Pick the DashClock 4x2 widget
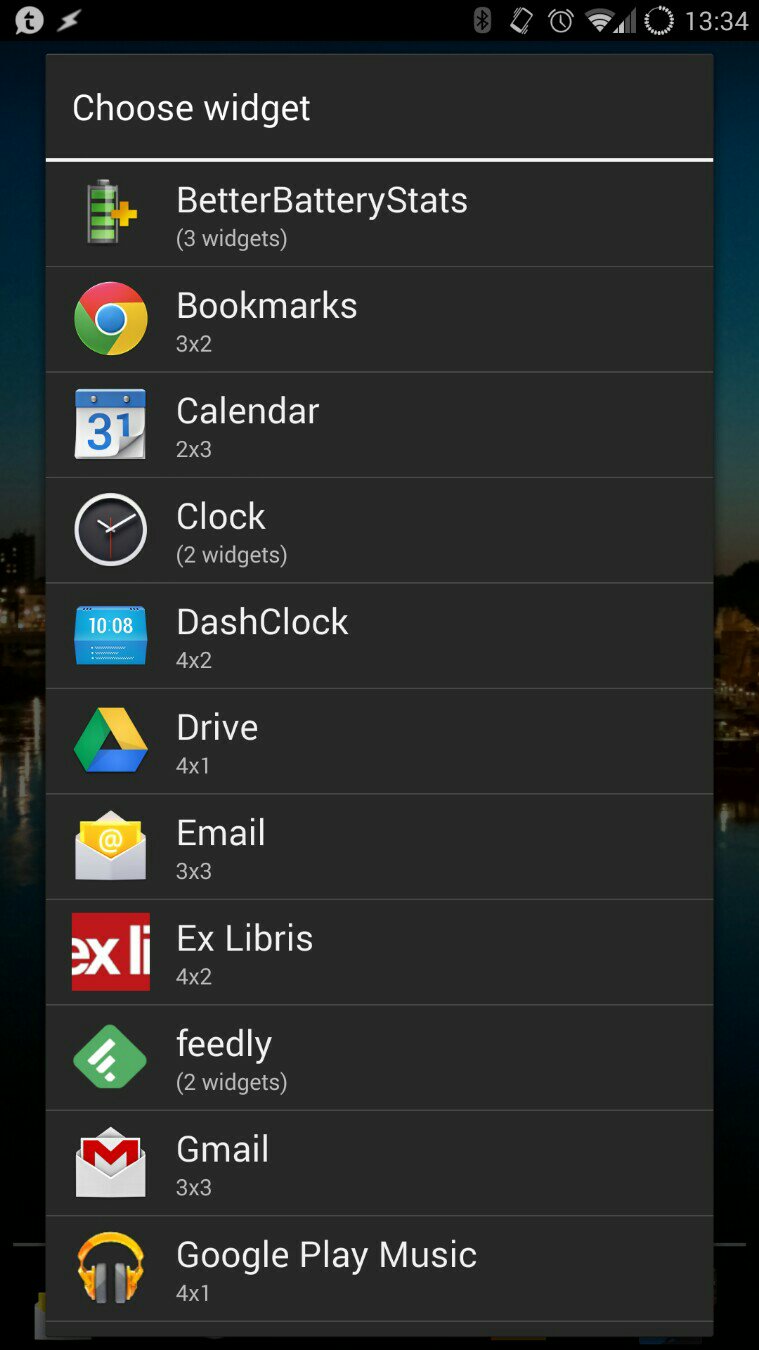The image size is (759, 1350). 379,636
